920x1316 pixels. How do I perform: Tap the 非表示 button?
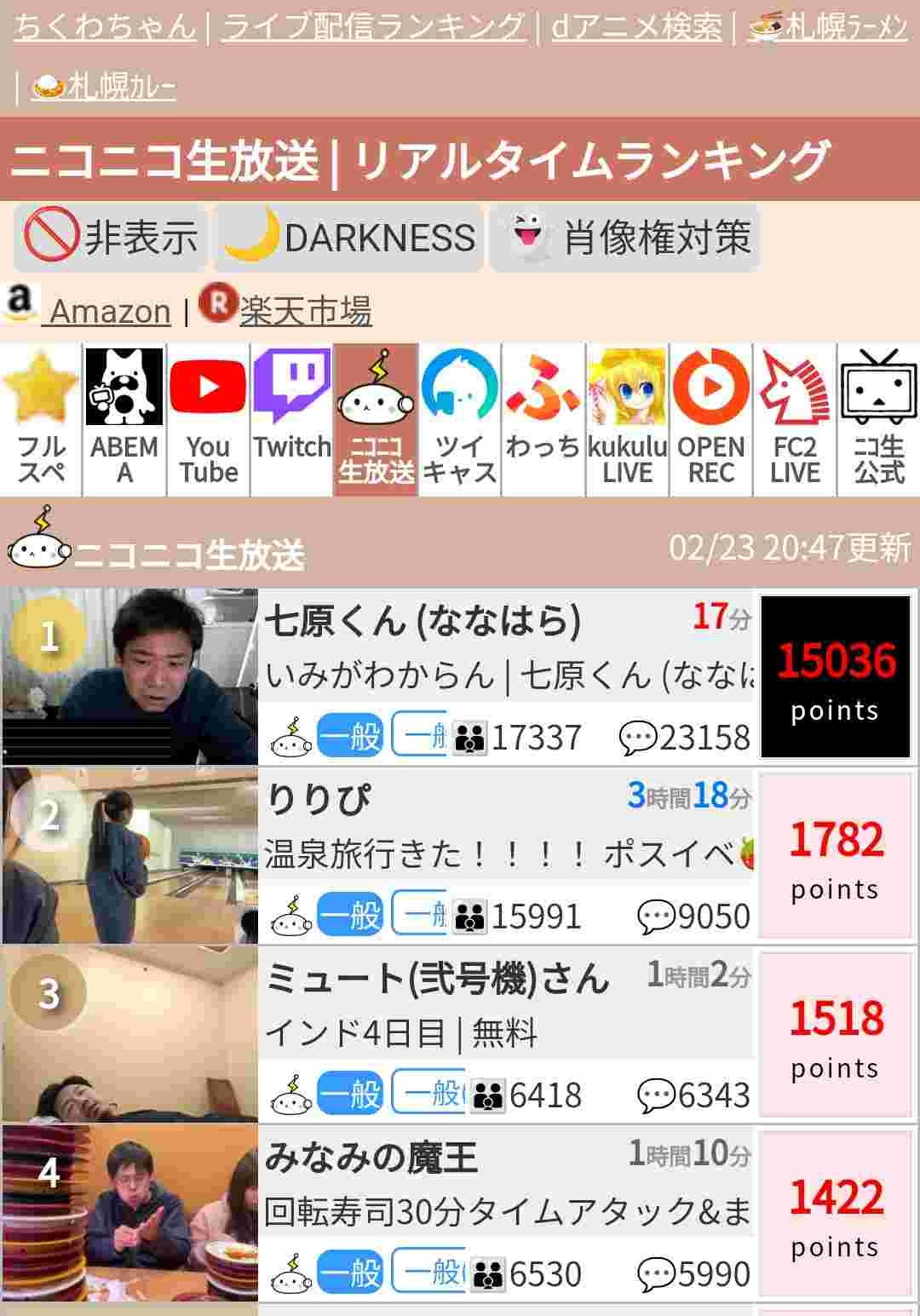pos(111,237)
